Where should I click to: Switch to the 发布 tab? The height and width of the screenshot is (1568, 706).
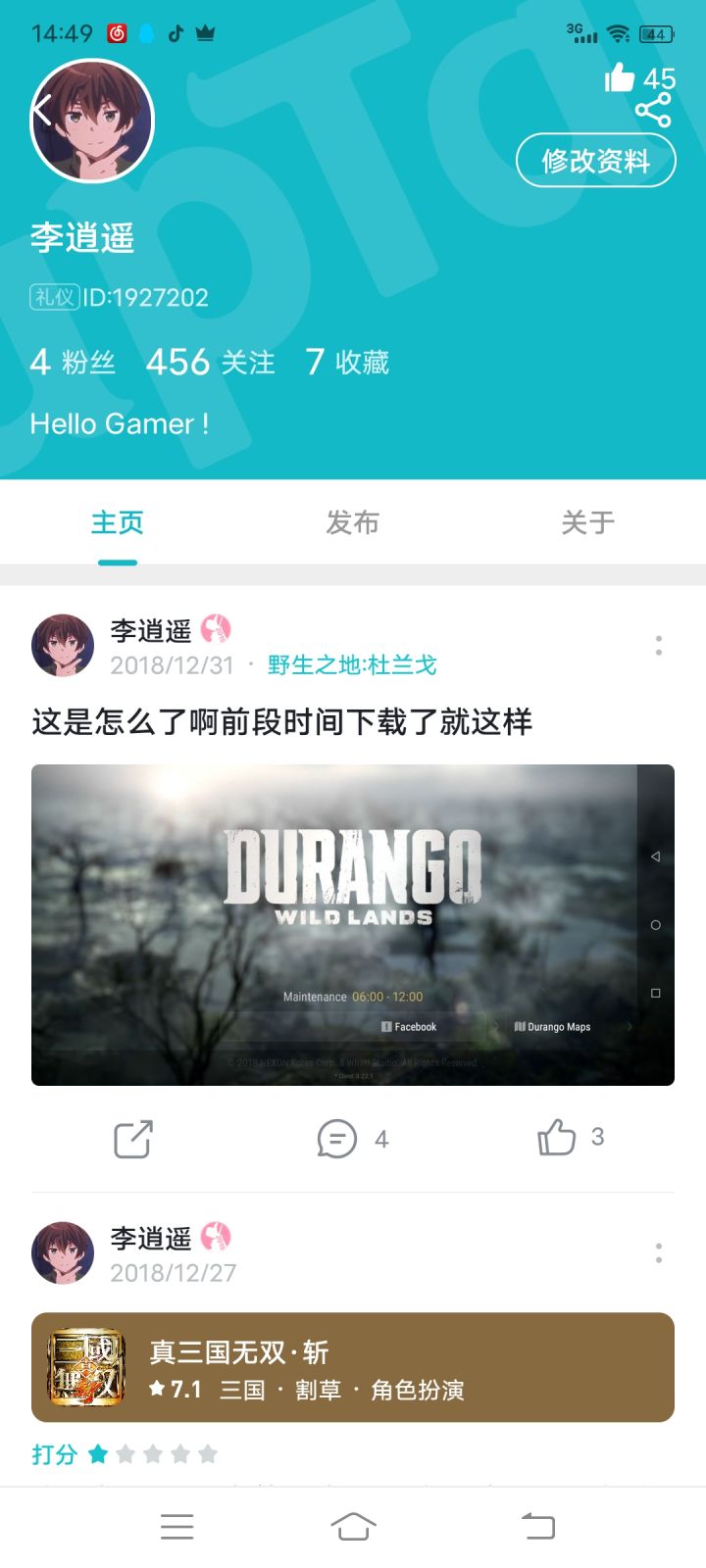click(x=352, y=523)
